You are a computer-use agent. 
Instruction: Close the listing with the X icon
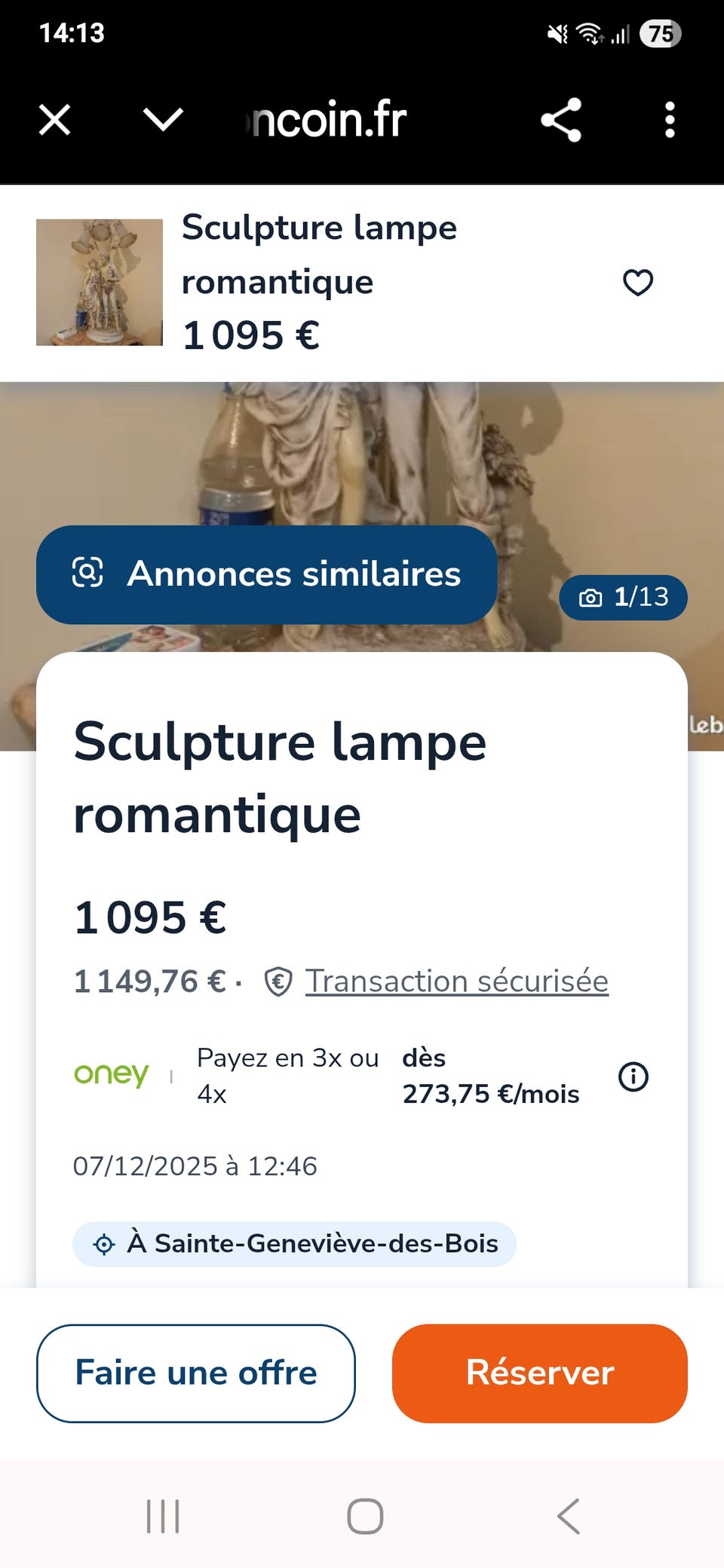tap(54, 119)
